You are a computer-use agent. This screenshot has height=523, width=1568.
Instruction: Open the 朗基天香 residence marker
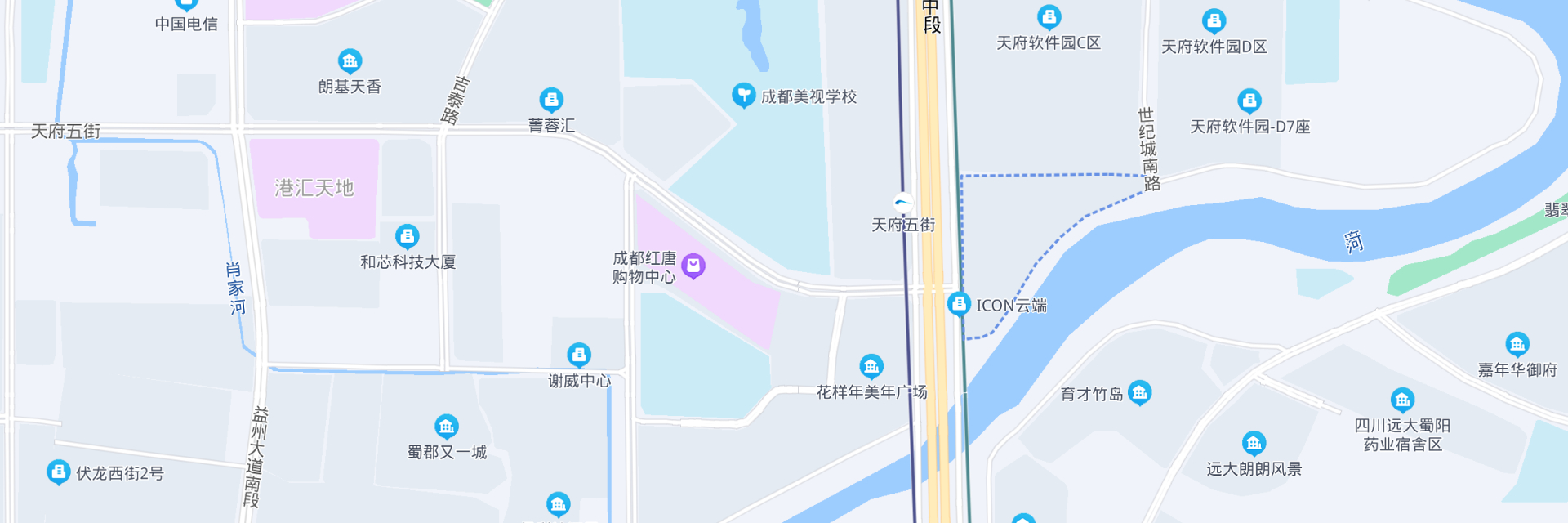(x=350, y=60)
